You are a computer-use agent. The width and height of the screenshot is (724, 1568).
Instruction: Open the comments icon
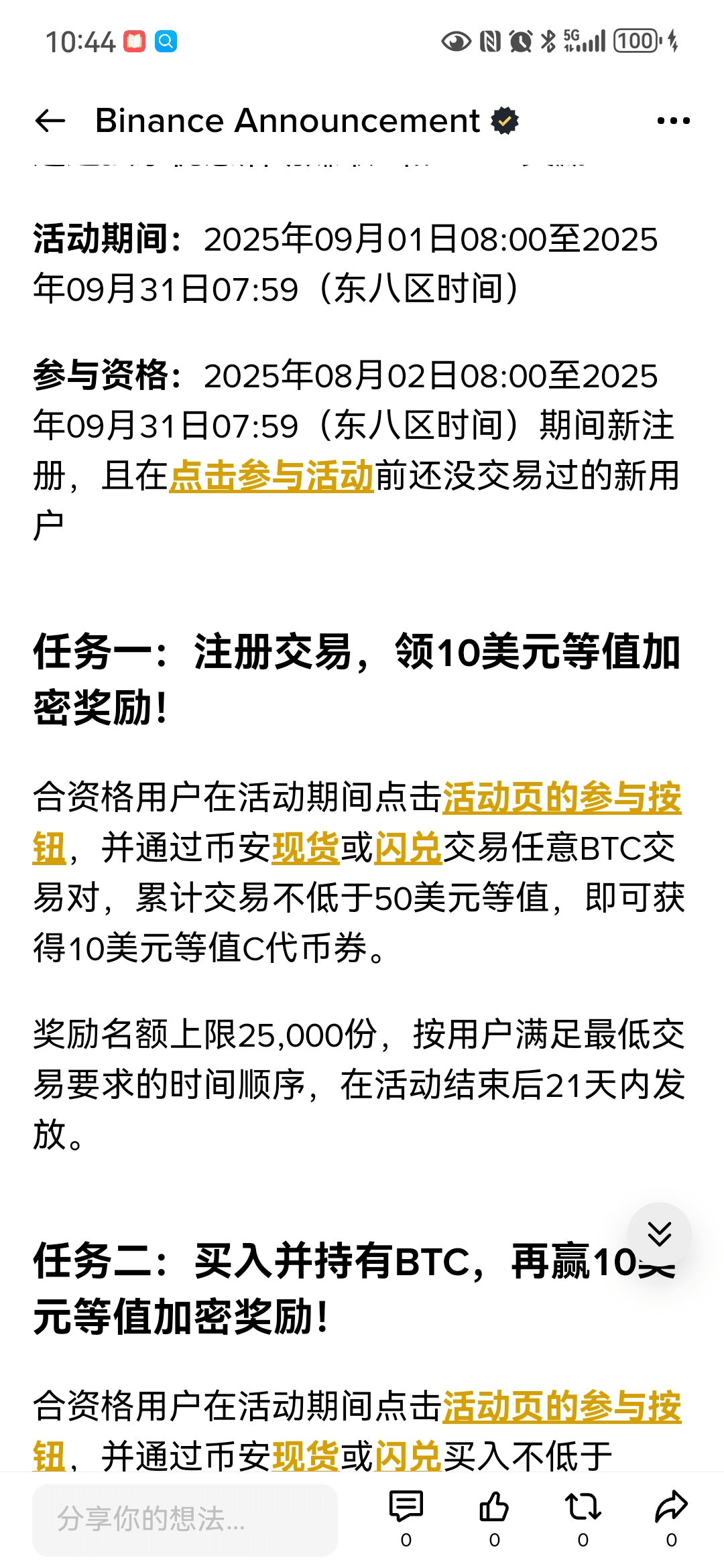pos(406,1518)
